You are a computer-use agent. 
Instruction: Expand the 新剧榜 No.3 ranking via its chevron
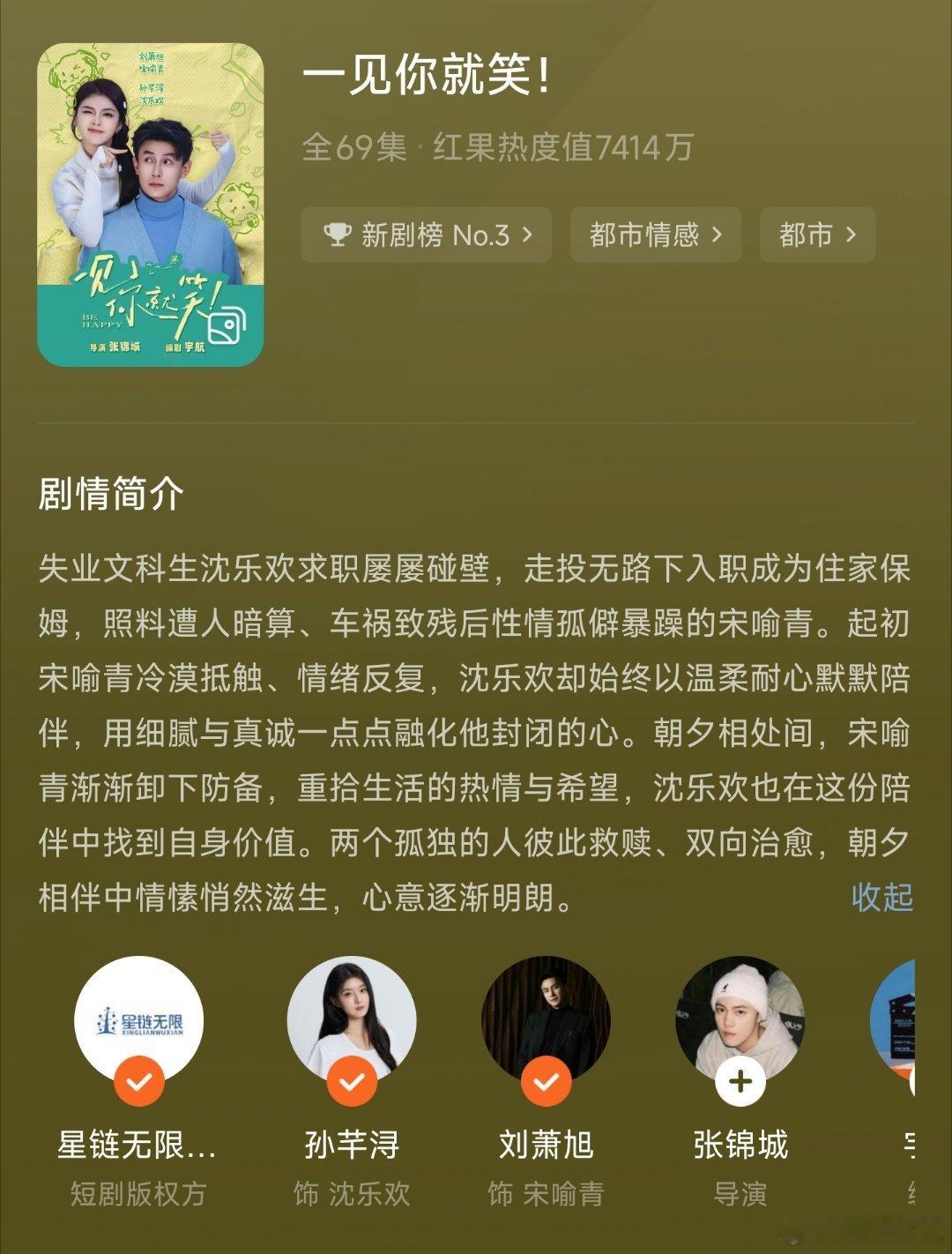tap(527, 235)
